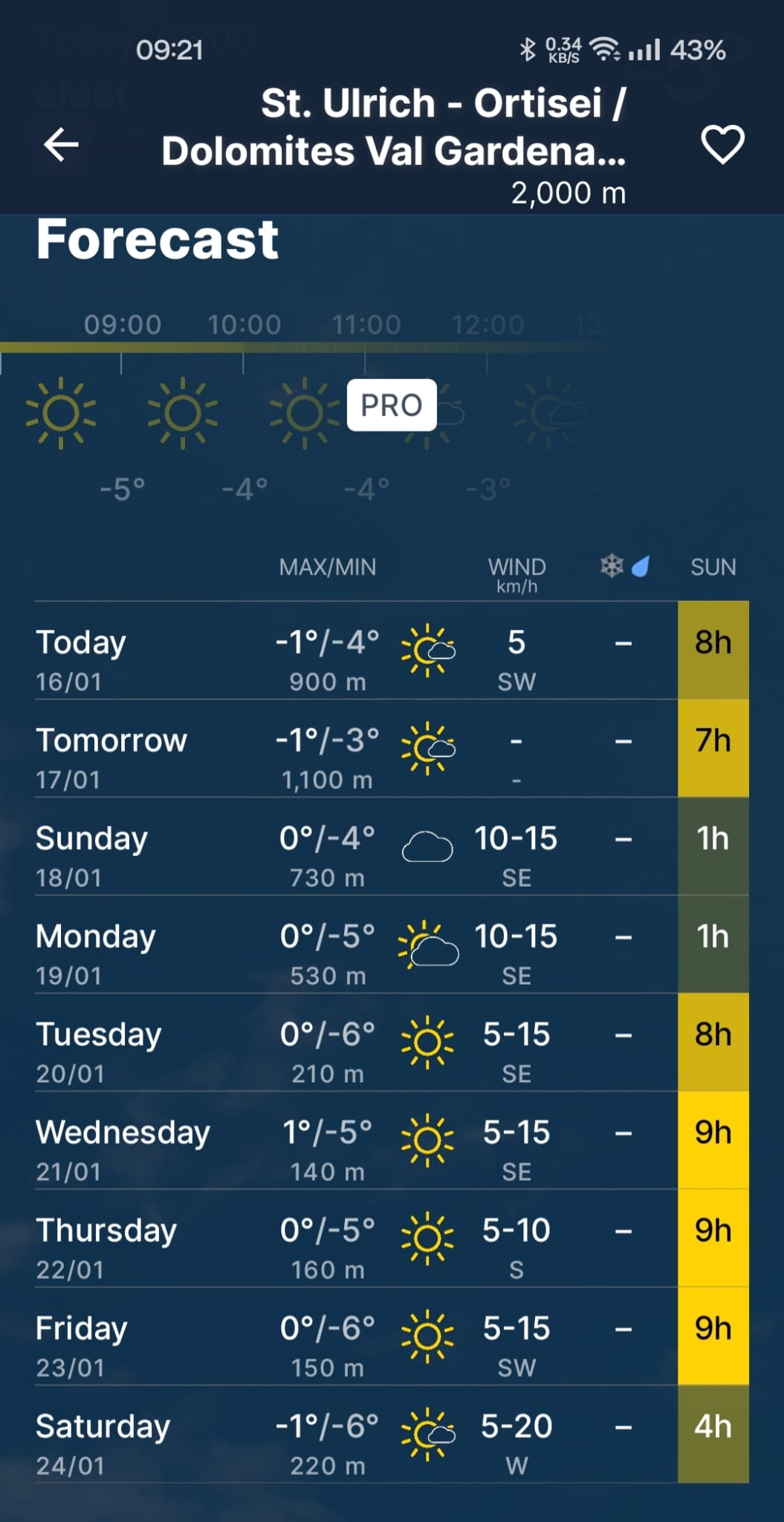The image size is (784, 1522).
Task: Go back using the arrow
Action: [x=61, y=144]
